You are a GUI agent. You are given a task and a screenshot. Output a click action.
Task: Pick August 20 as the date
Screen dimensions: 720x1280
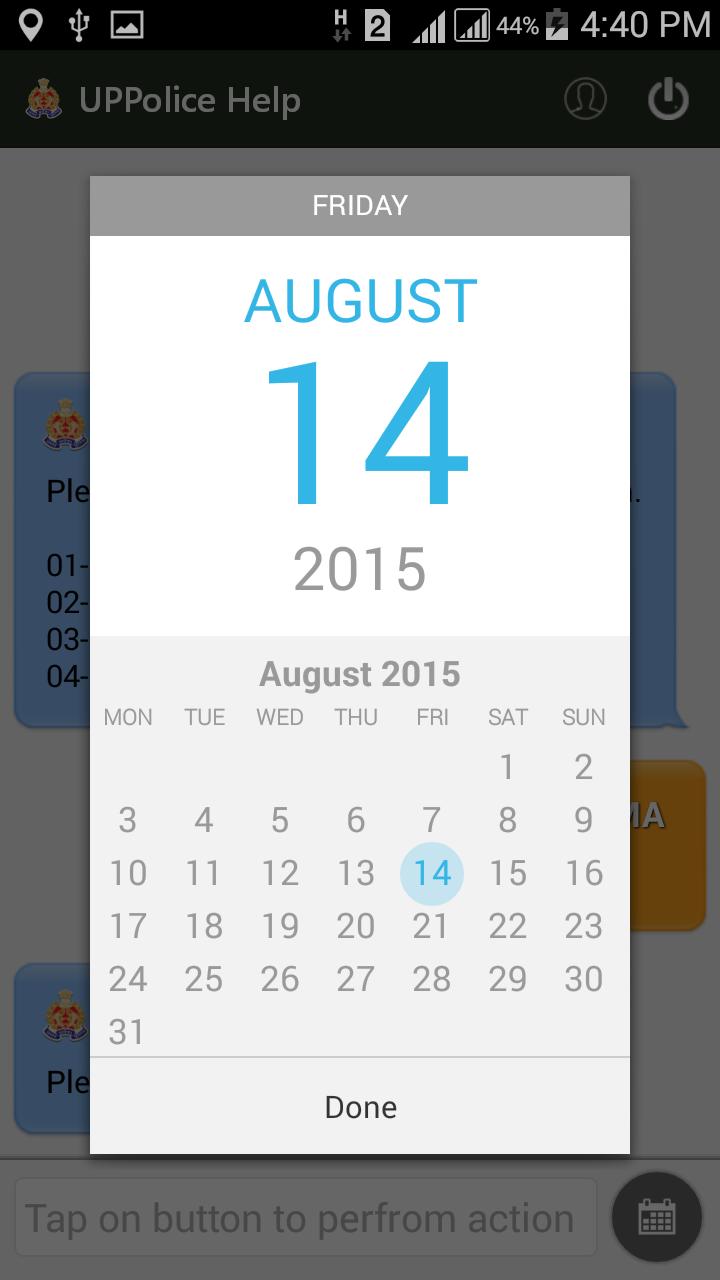[x=356, y=926]
